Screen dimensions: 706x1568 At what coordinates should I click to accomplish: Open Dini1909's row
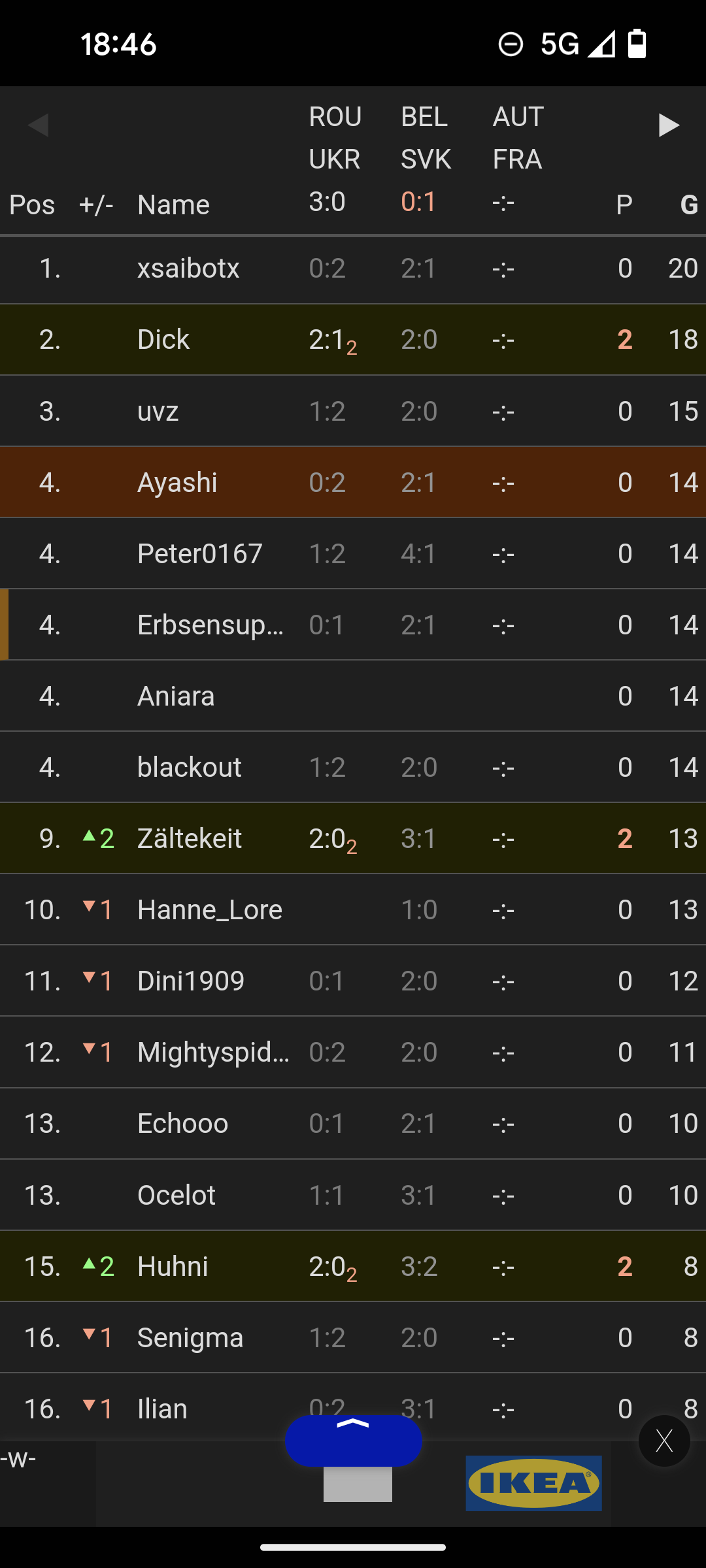coord(353,981)
